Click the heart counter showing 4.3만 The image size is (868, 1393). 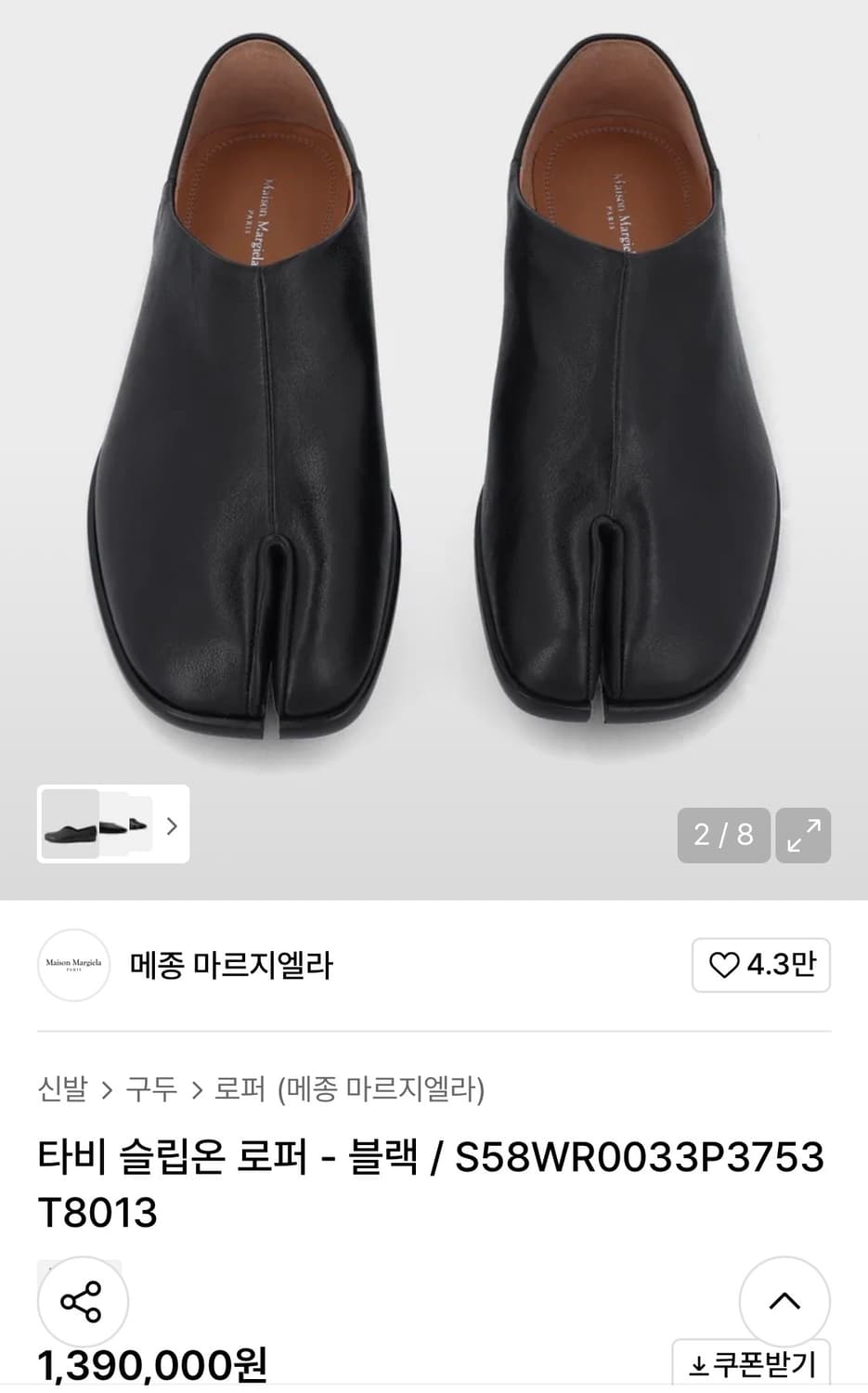point(760,966)
